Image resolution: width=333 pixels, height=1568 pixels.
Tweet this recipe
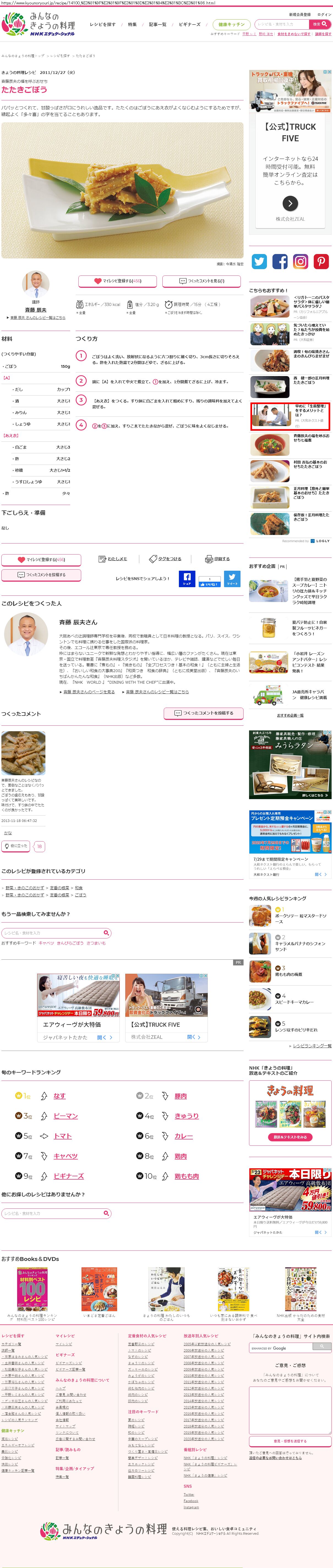click(232, 579)
